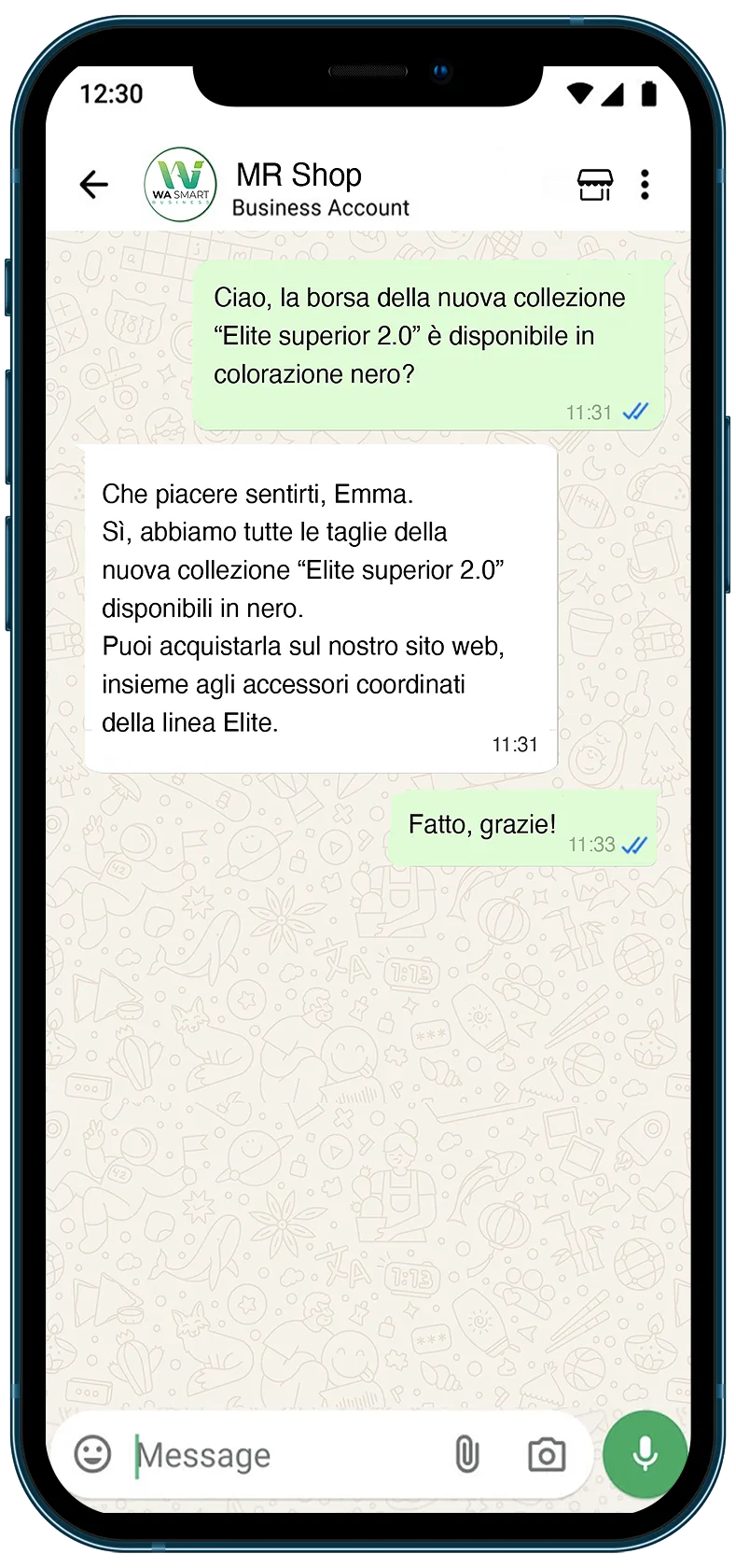Attach a file with the paperclip
The width and height of the screenshot is (736, 1568).
coord(466,1454)
